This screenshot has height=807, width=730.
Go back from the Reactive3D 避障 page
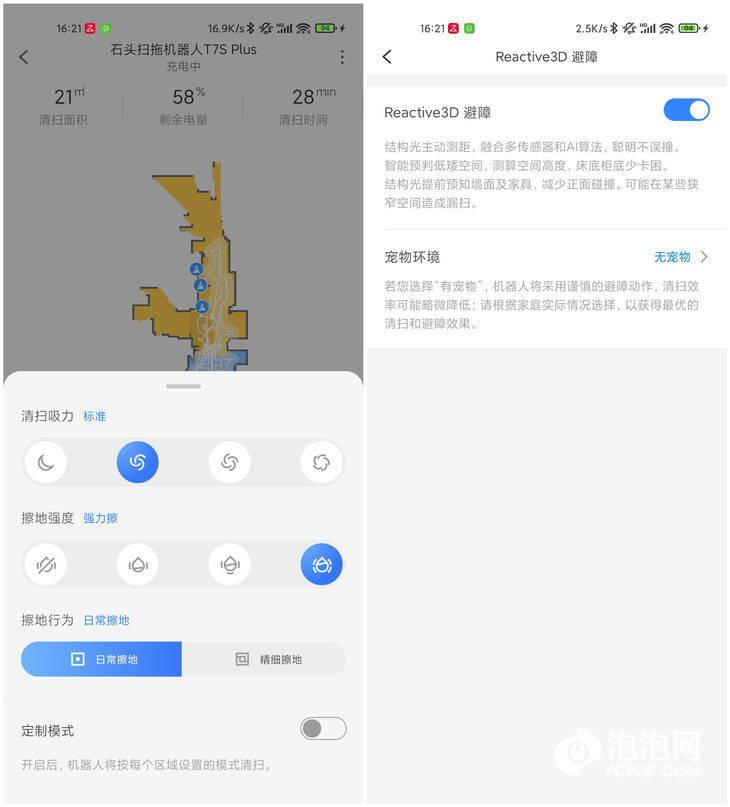click(387, 57)
